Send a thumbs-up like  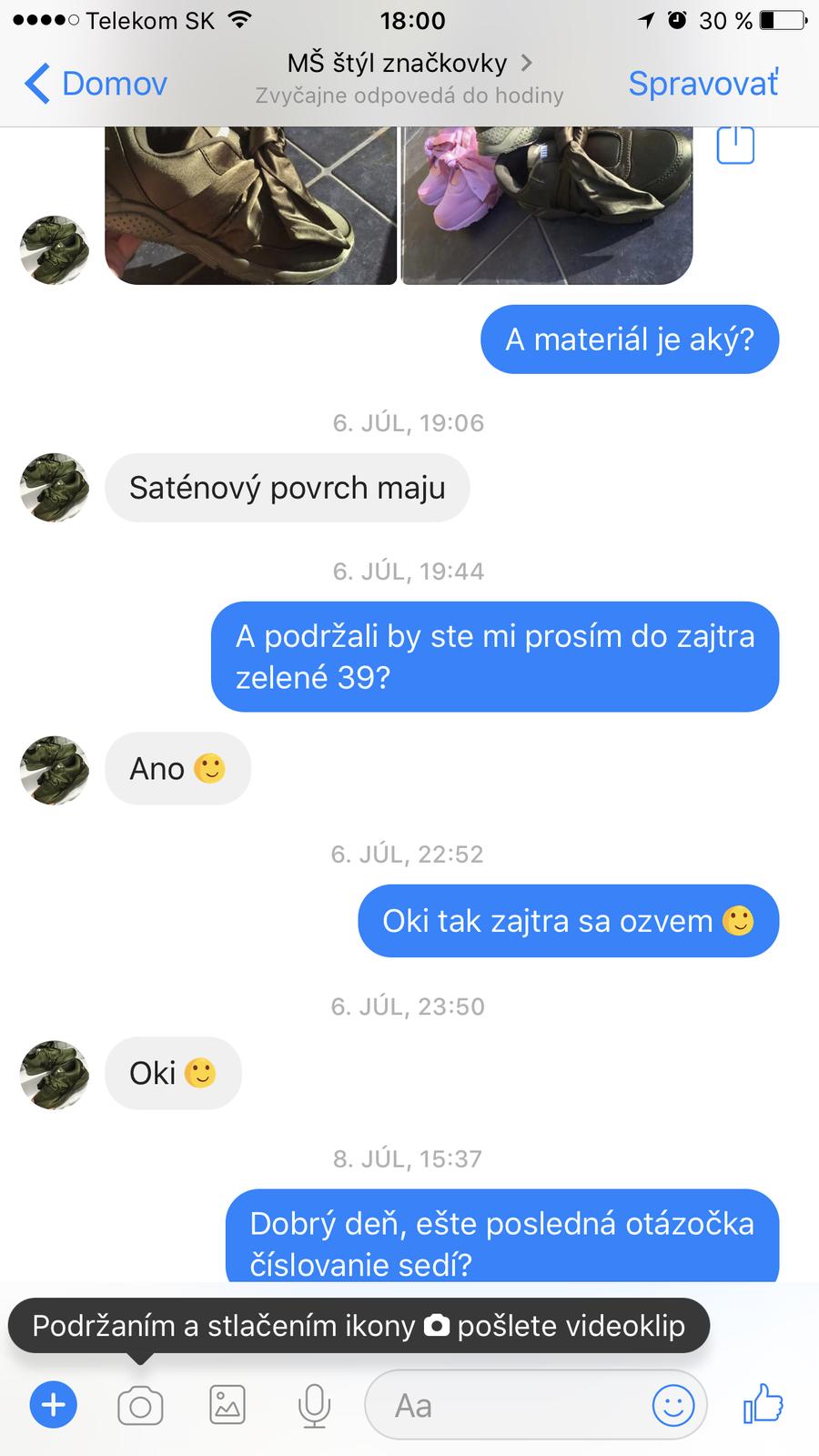coord(763,1404)
